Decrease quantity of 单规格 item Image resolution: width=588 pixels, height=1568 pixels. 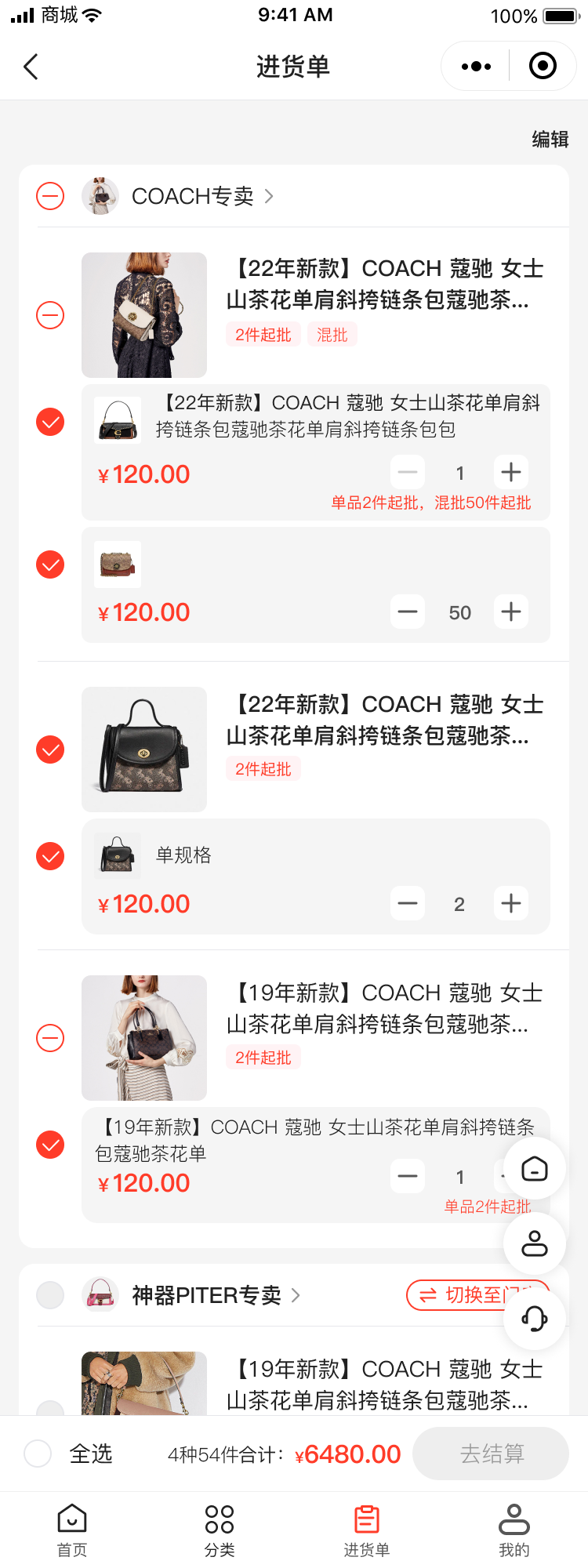(x=408, y=904)
